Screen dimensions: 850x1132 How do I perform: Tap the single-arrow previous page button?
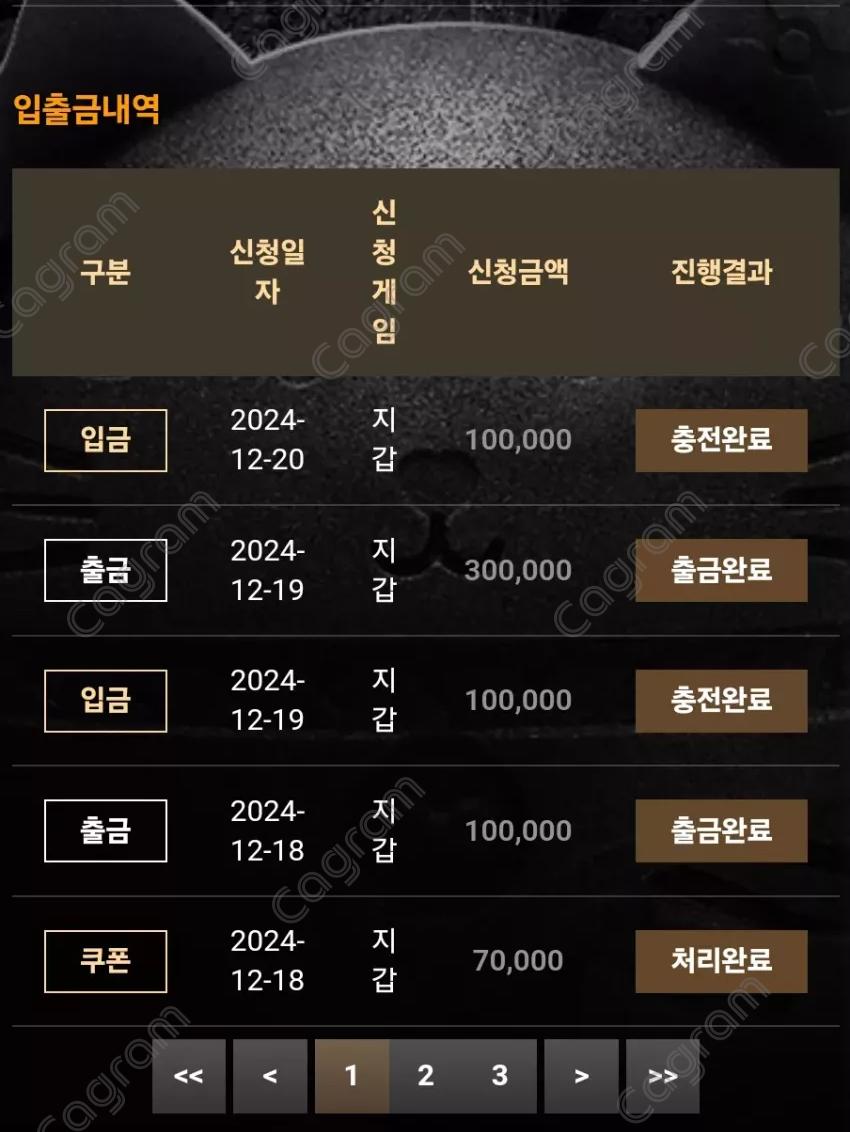click(x=269, y=1076)
